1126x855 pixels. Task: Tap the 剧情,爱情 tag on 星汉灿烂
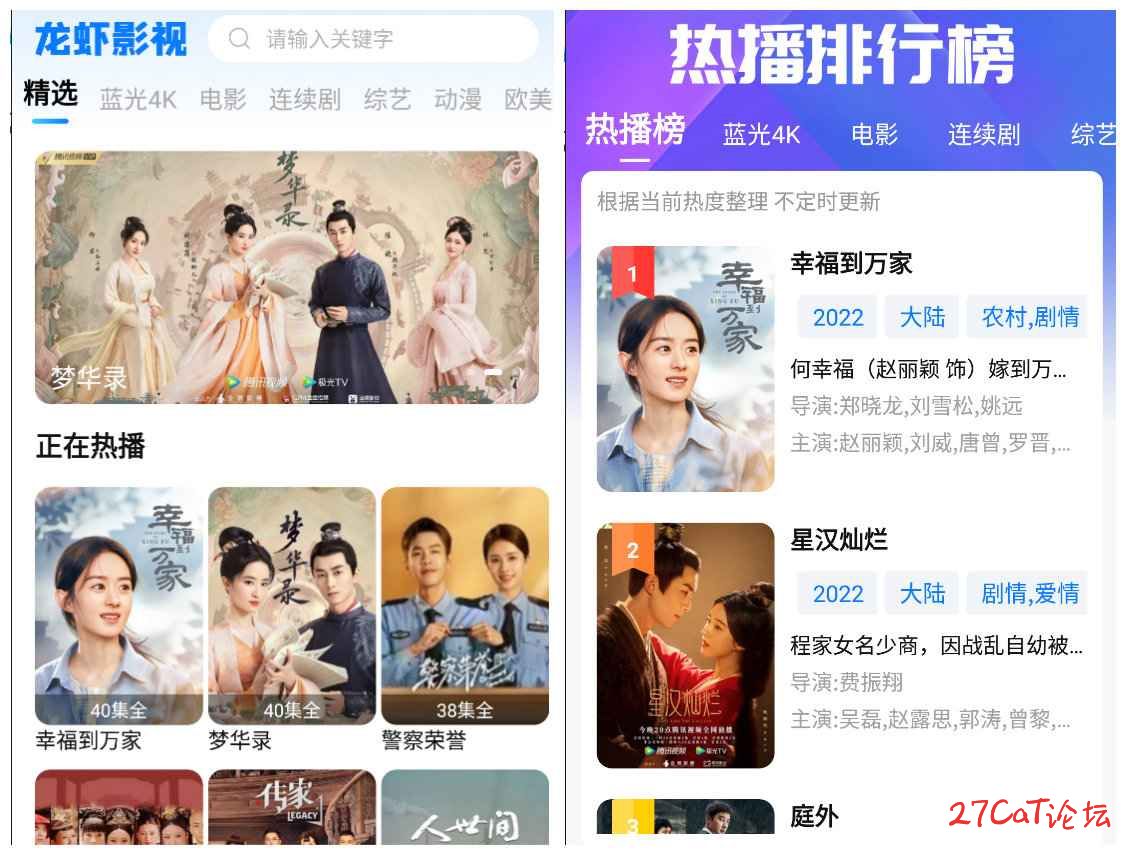coord(1029,593)
